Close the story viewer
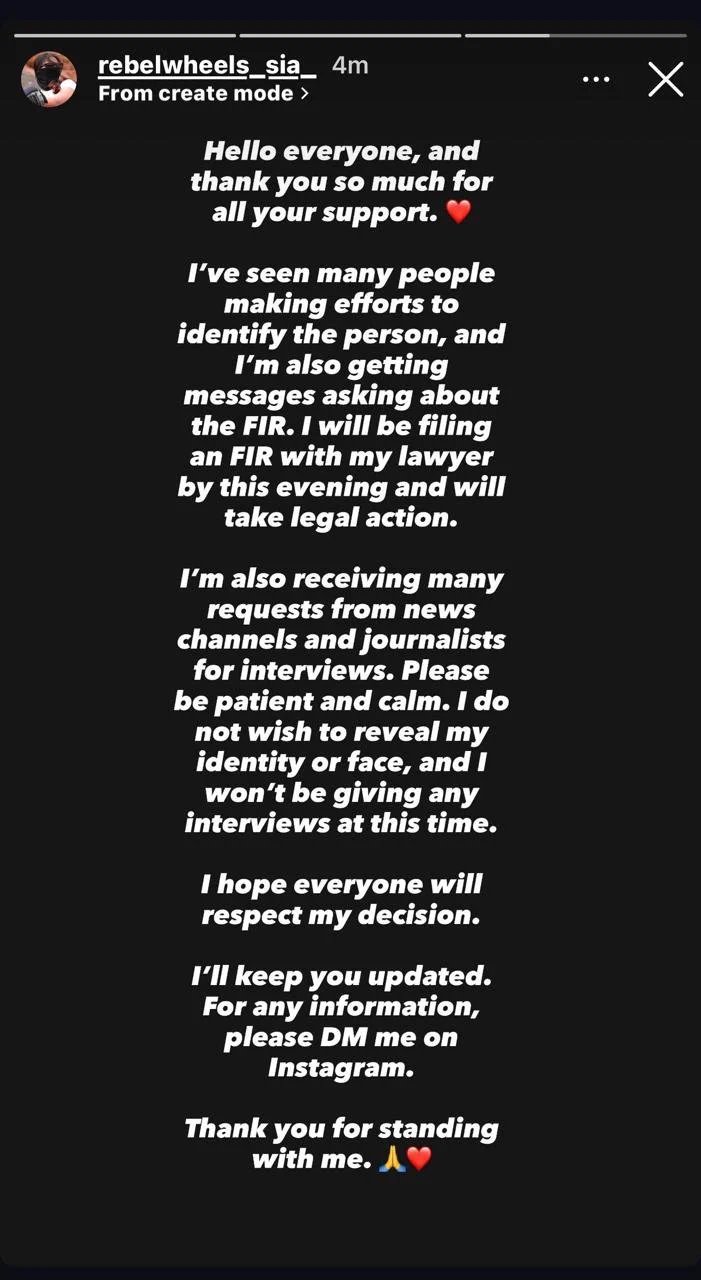701x1280 pixels. click(665, 79)
